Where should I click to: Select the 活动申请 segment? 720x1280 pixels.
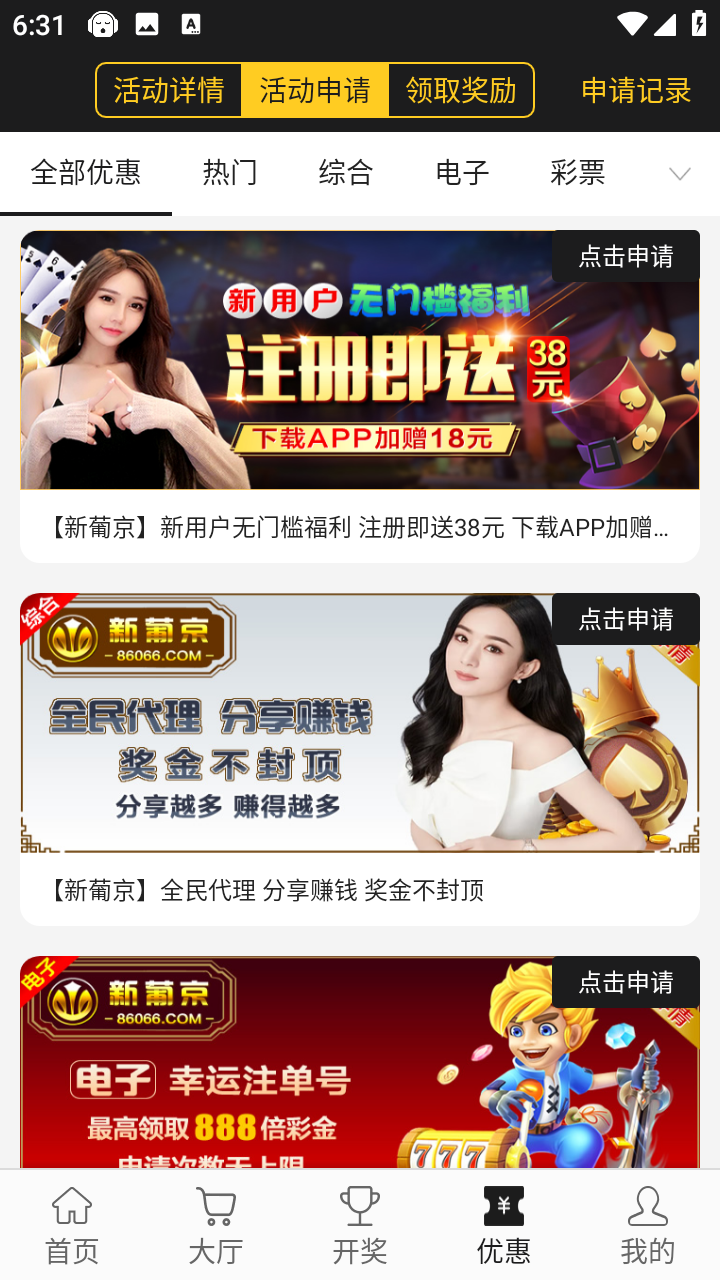(x=315, y=90)
